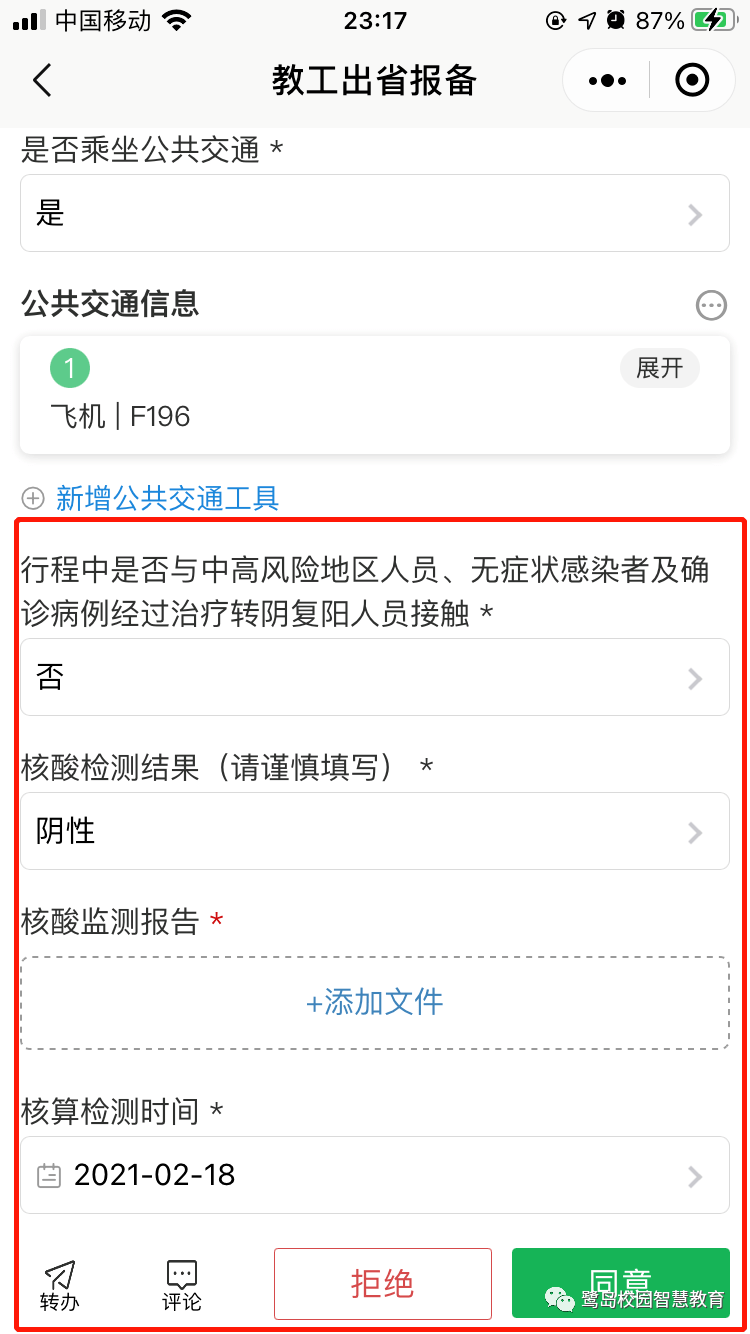Open 评论 to add a comment
The image size is (750, 1334).
coord(182,1285)
